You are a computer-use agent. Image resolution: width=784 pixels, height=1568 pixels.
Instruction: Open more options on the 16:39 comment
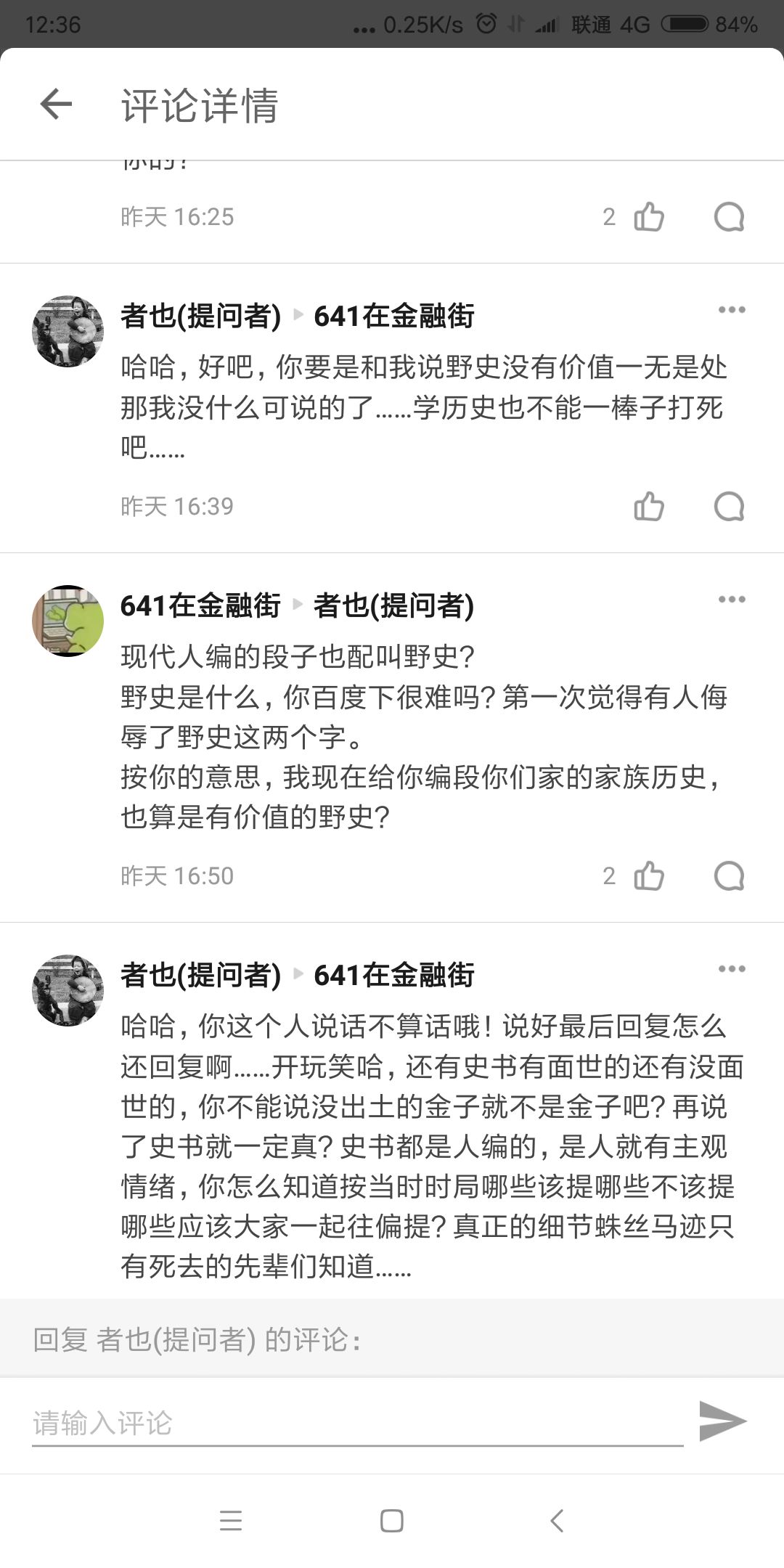pyautogui.click(x=731, y=310)
